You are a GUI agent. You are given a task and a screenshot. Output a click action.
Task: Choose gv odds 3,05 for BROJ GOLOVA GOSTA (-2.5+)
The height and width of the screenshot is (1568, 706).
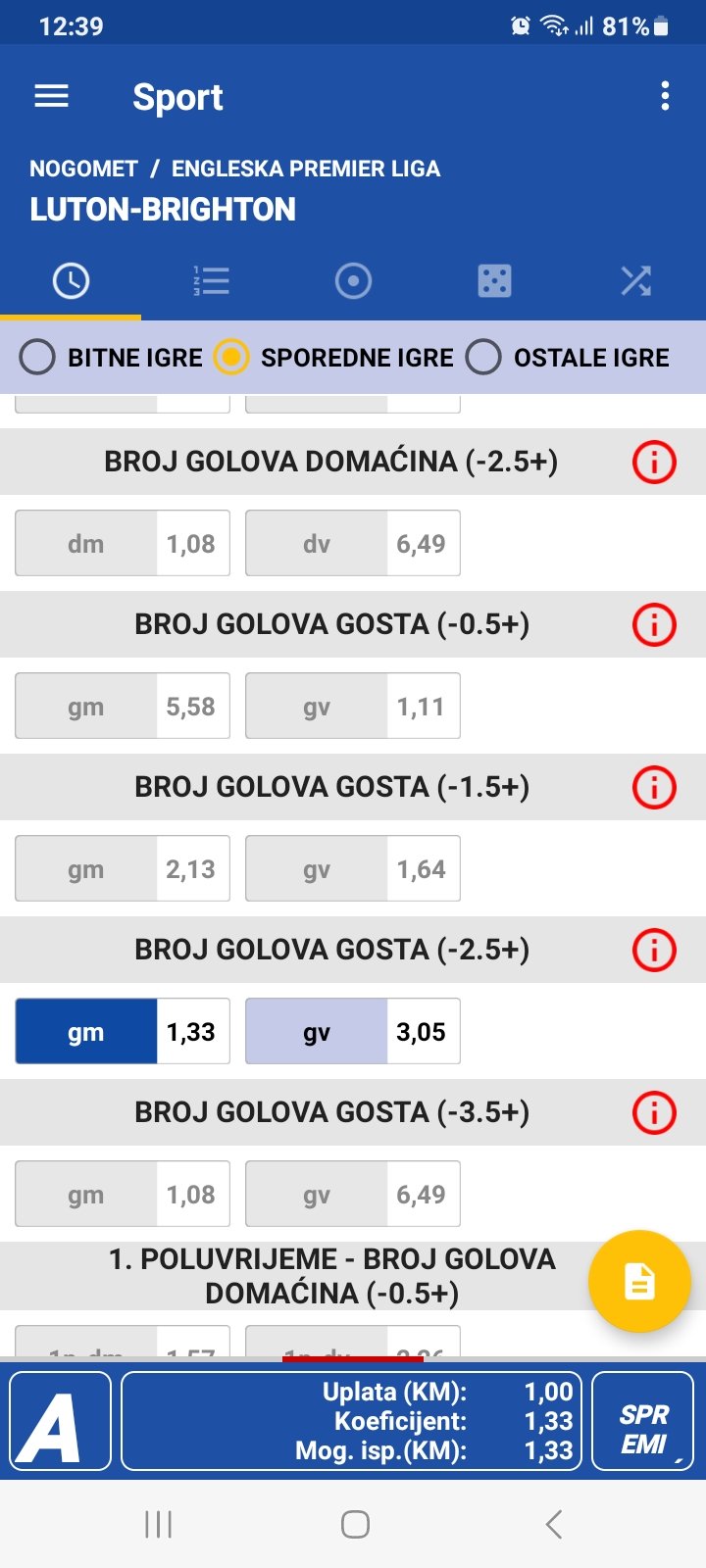tap(353, 1031)
